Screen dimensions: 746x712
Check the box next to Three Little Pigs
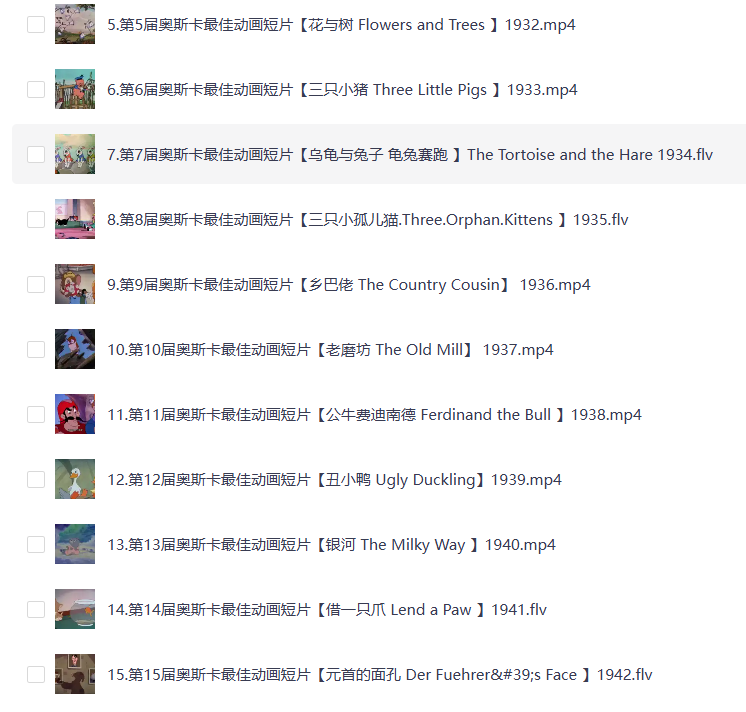click(36, 89)
